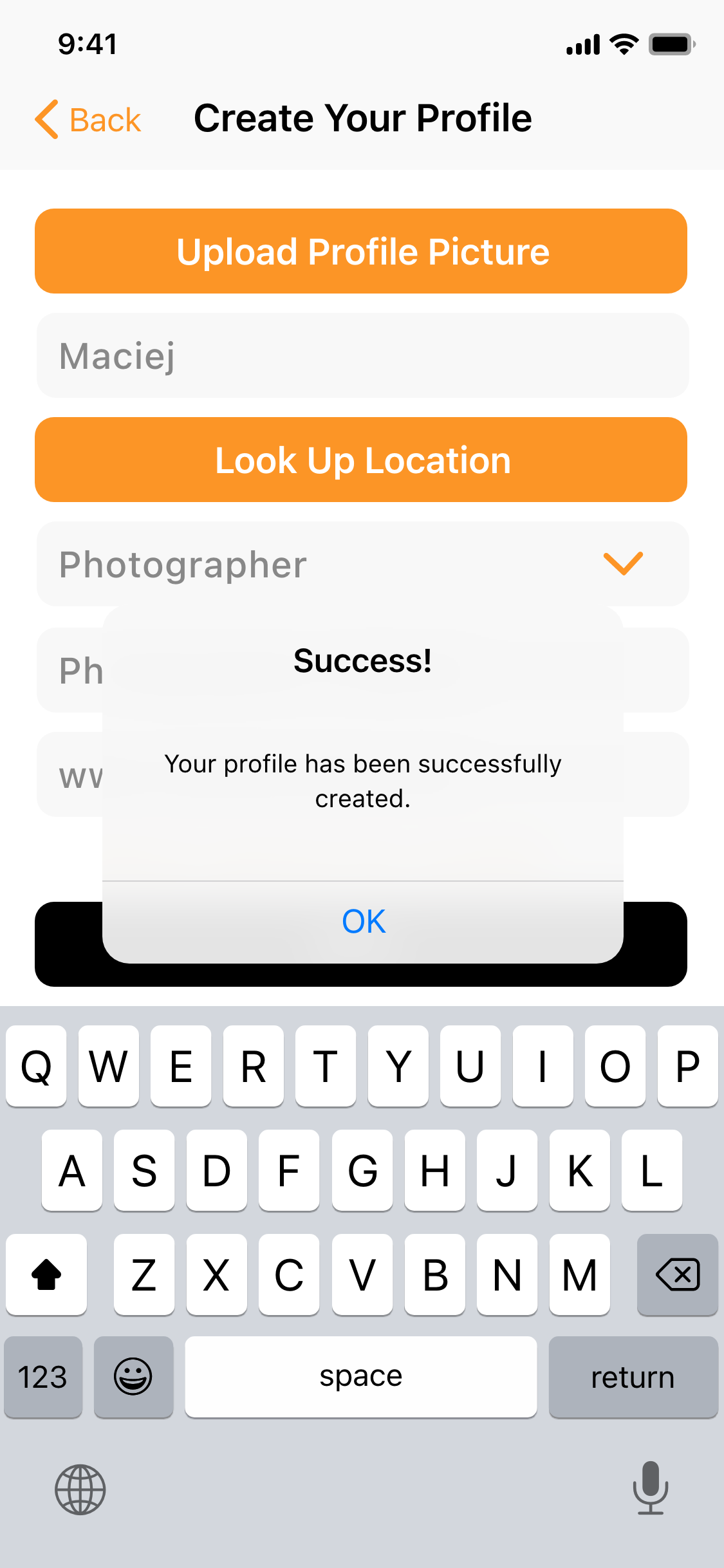Open the emoji keyboard

133,1377
